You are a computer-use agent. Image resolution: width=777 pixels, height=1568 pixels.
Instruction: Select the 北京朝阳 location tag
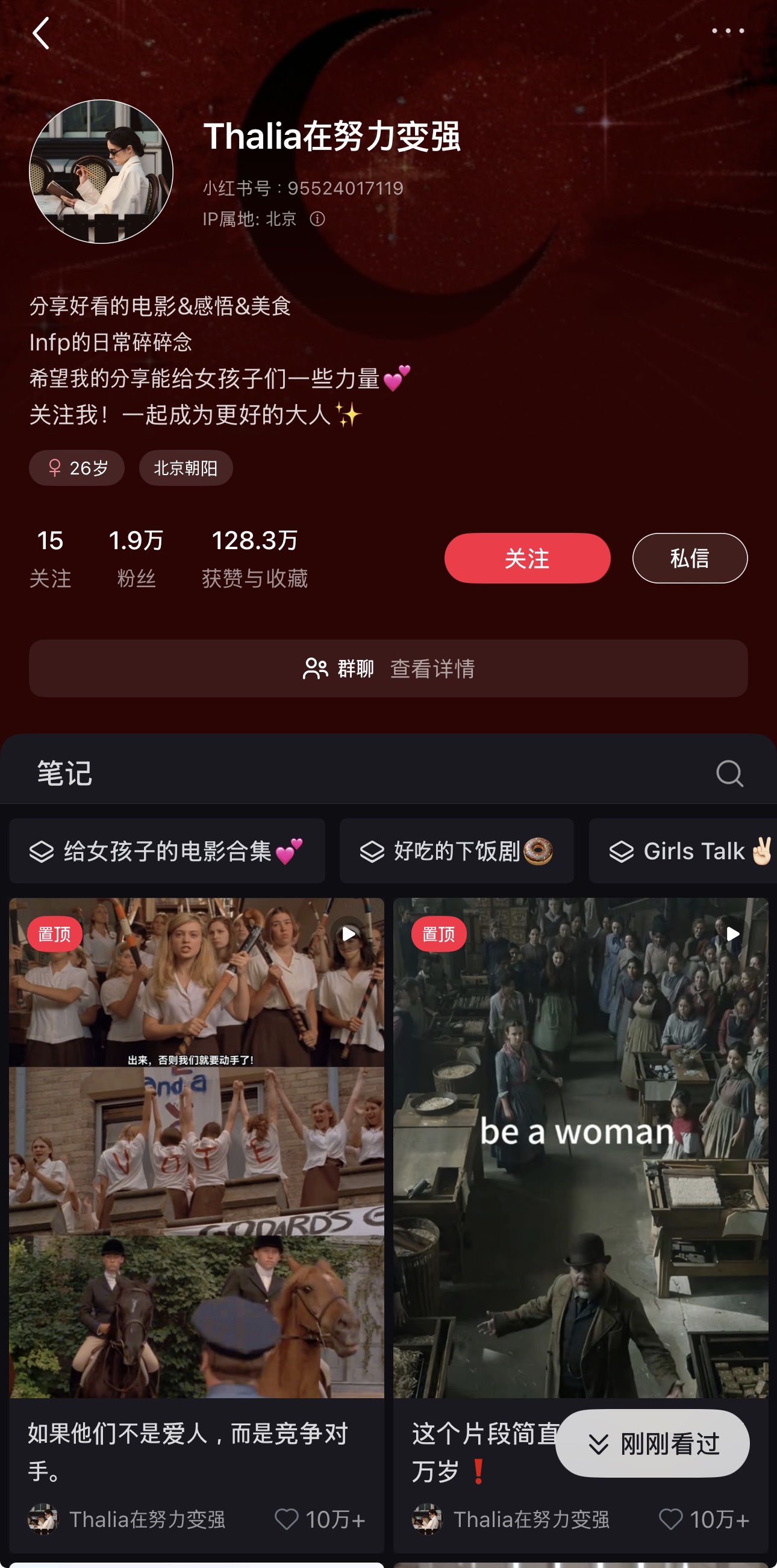pos(185,467)
